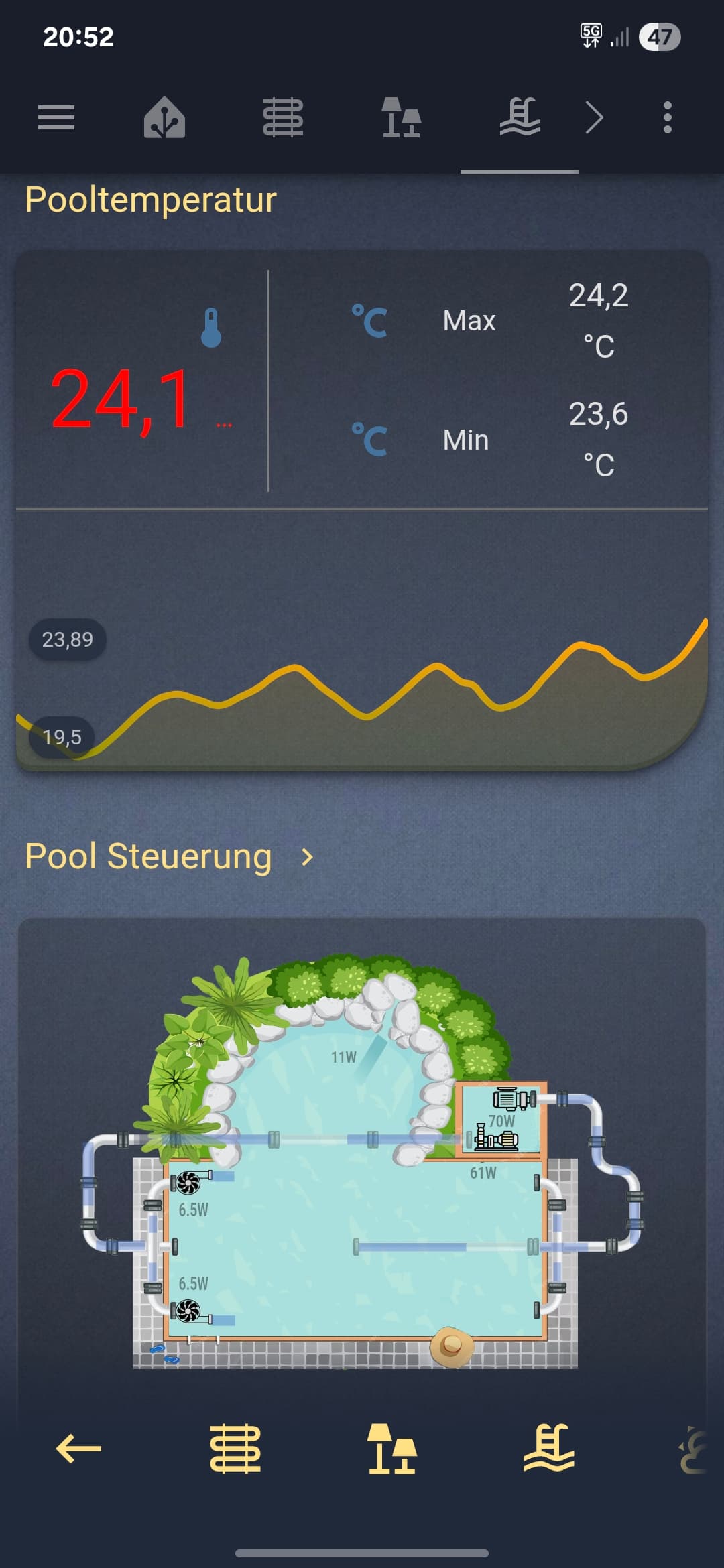724x1568 pixels.
Task: Open the heating view from the bottom bar
Action: (x=235, y=1449)
